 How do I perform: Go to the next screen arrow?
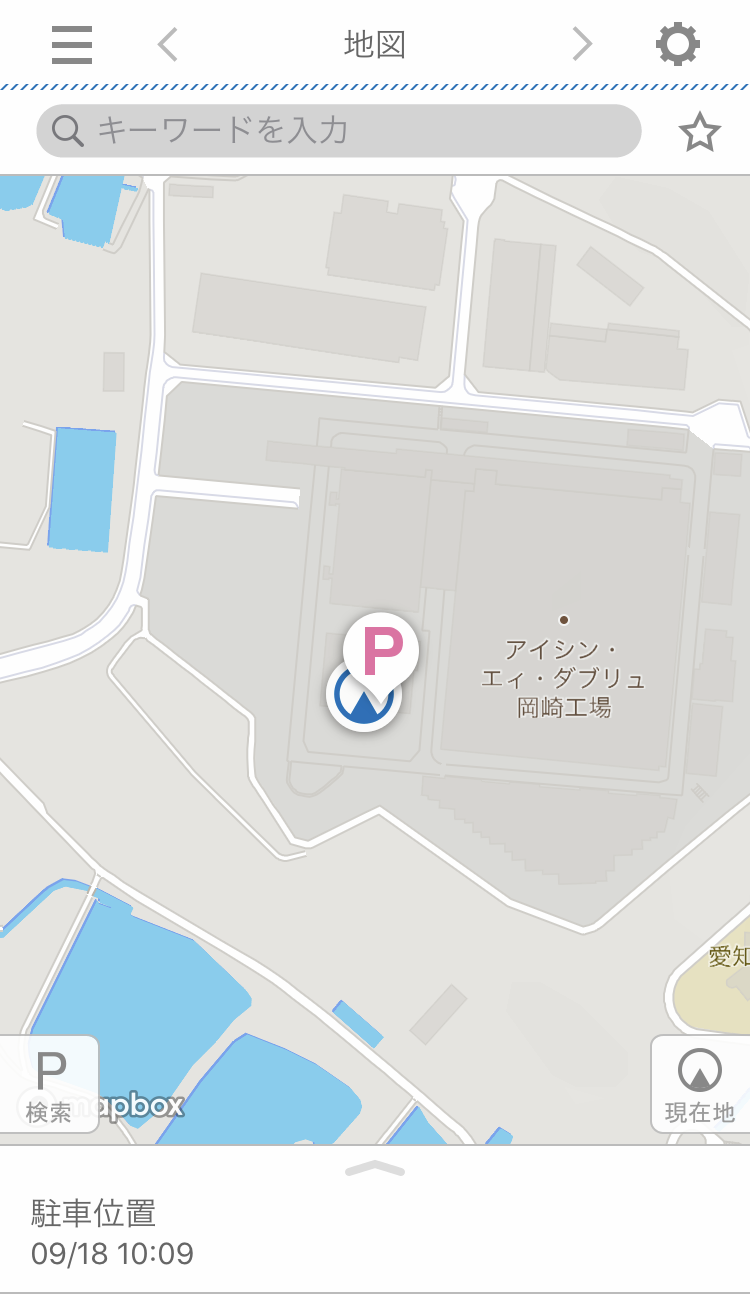click(x=582, y=44)
